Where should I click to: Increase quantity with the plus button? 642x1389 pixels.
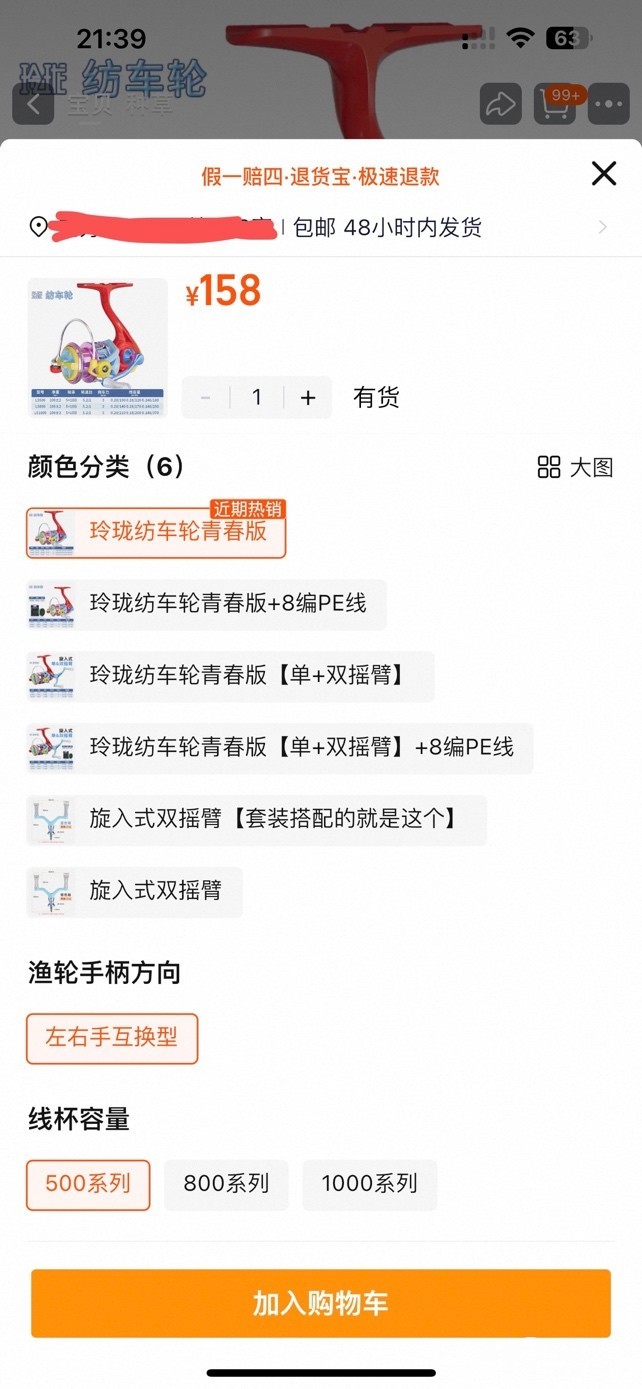pos(308,398)
